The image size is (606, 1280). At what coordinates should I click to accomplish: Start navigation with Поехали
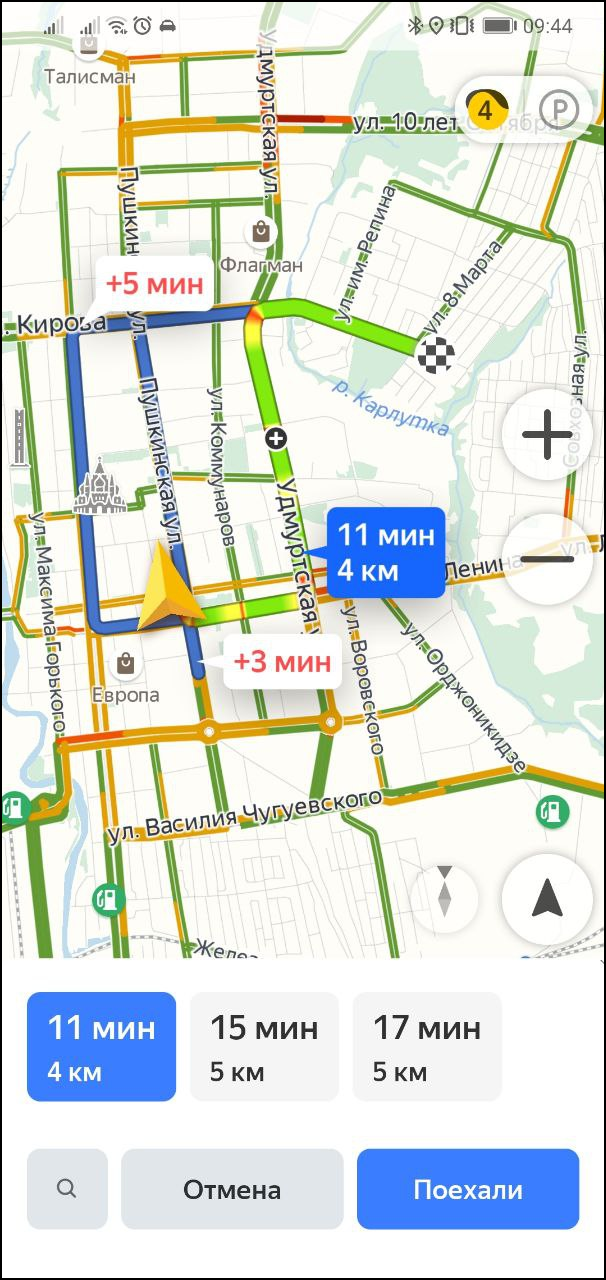pos(468,1189)
